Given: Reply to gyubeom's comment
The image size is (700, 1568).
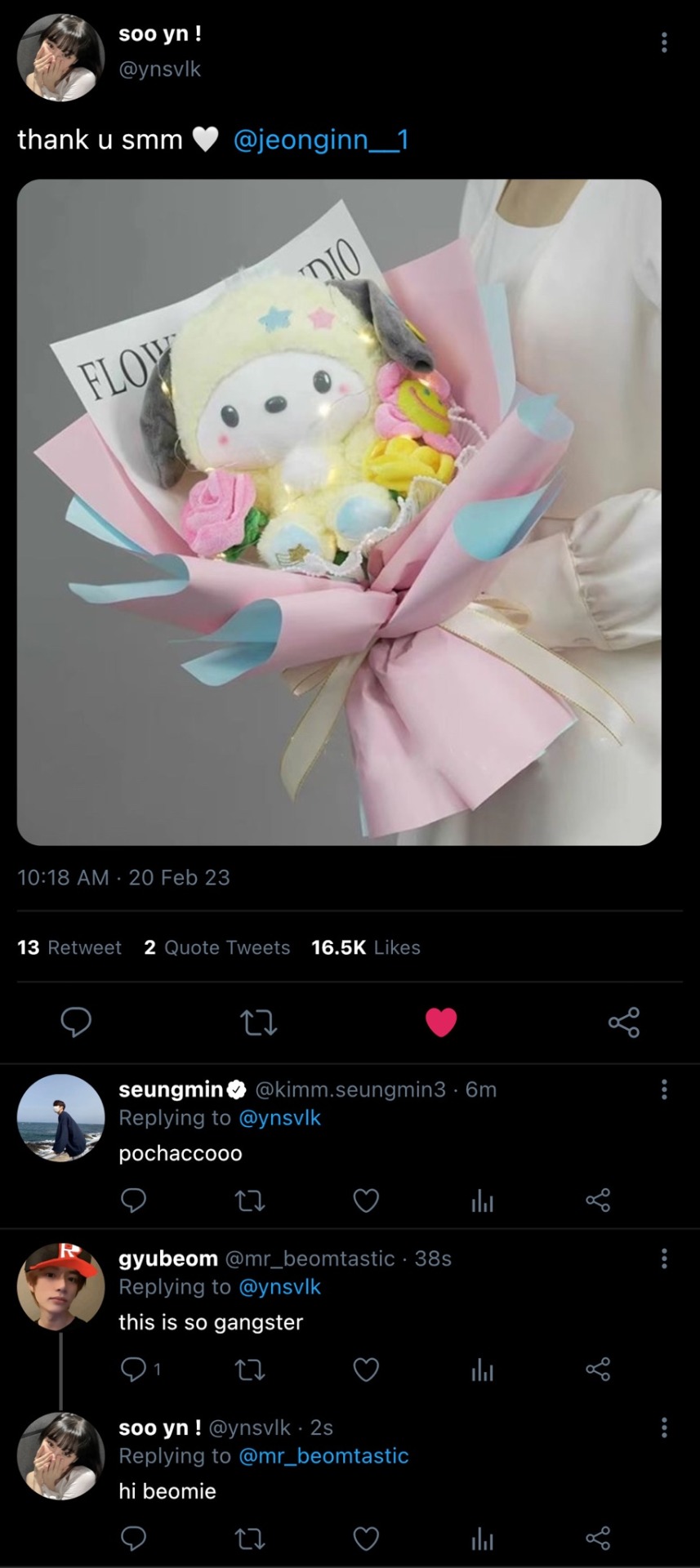Looking at the screenshot, I should coord(134,1370).
